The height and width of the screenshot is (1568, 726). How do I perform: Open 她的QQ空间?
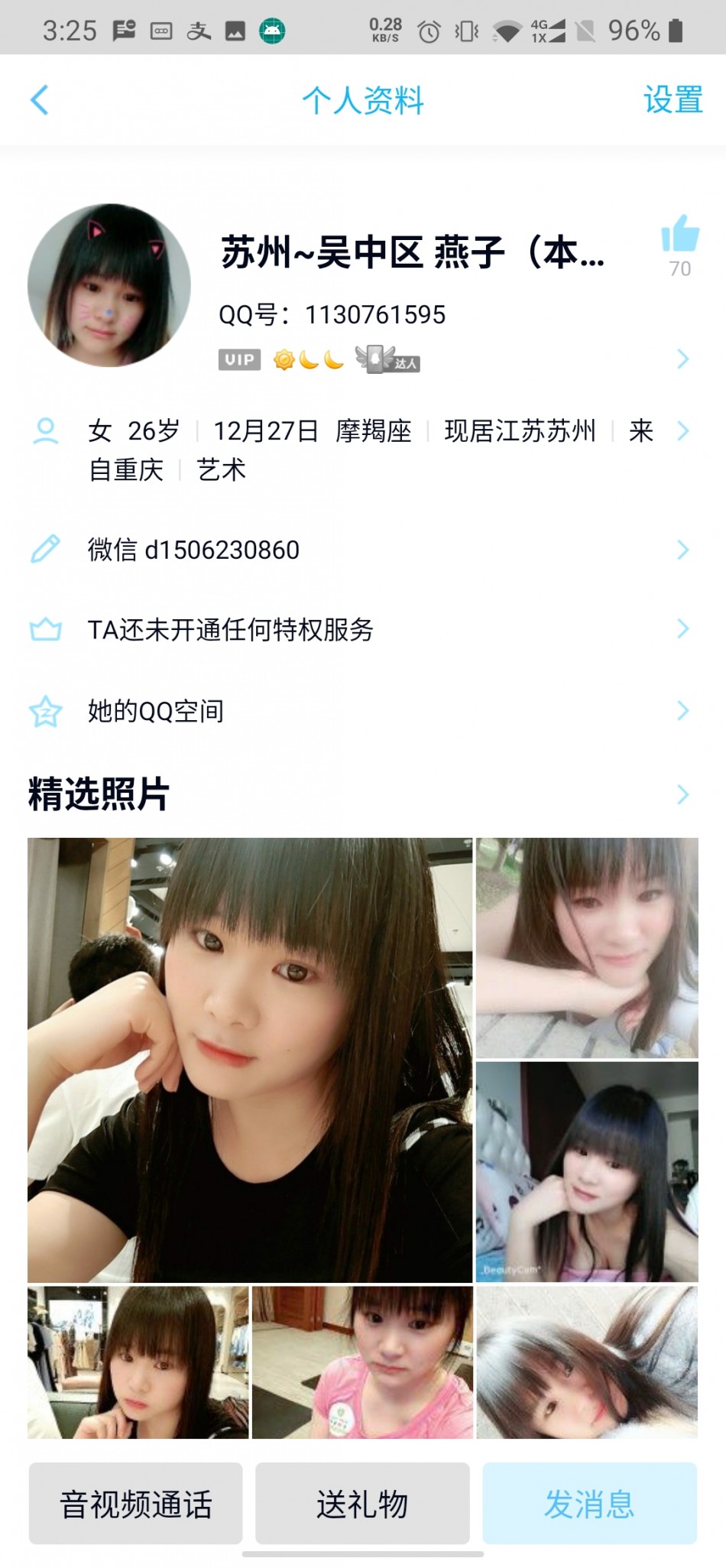(363, 711)
